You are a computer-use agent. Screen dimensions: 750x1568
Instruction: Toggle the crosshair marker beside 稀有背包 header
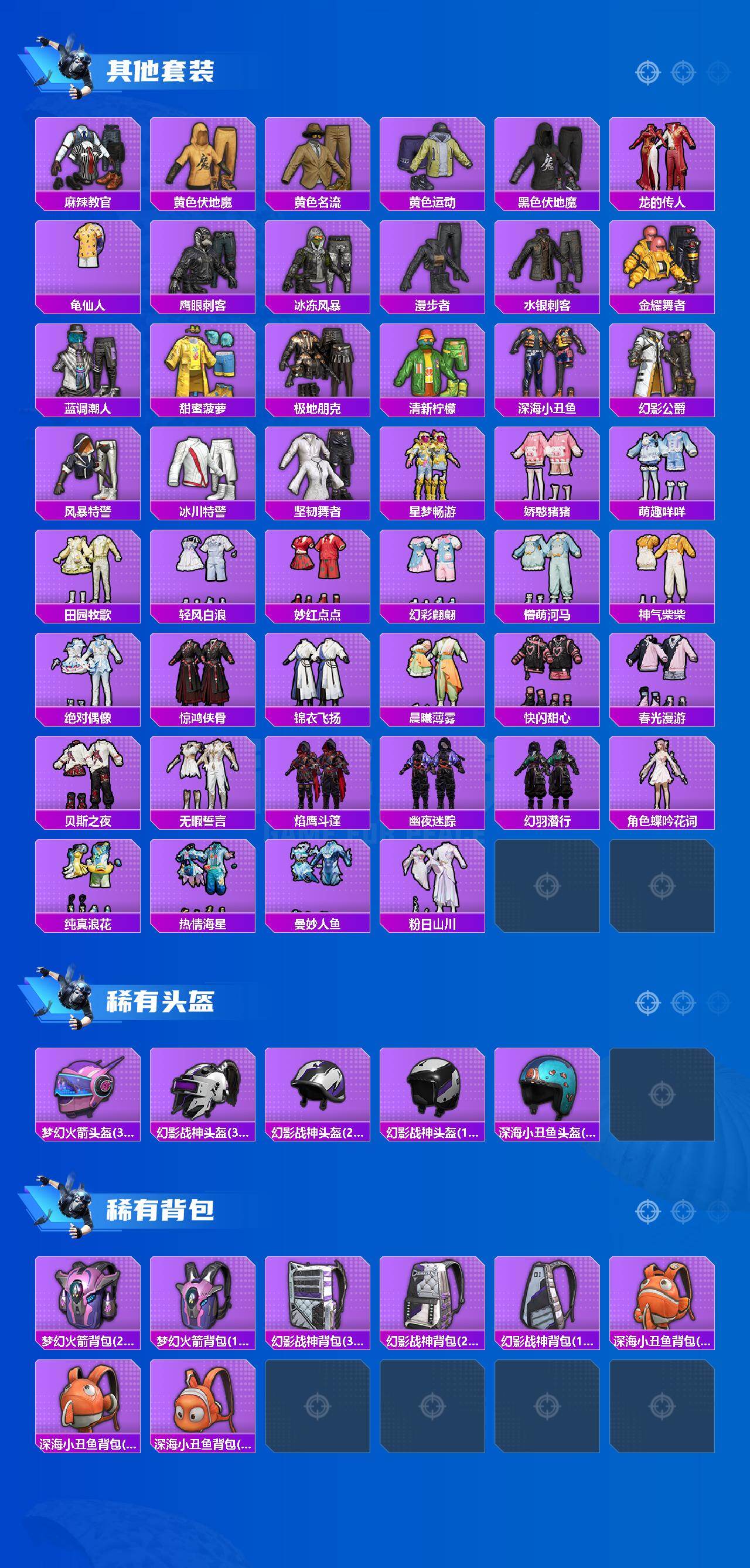click(649, 1211)
